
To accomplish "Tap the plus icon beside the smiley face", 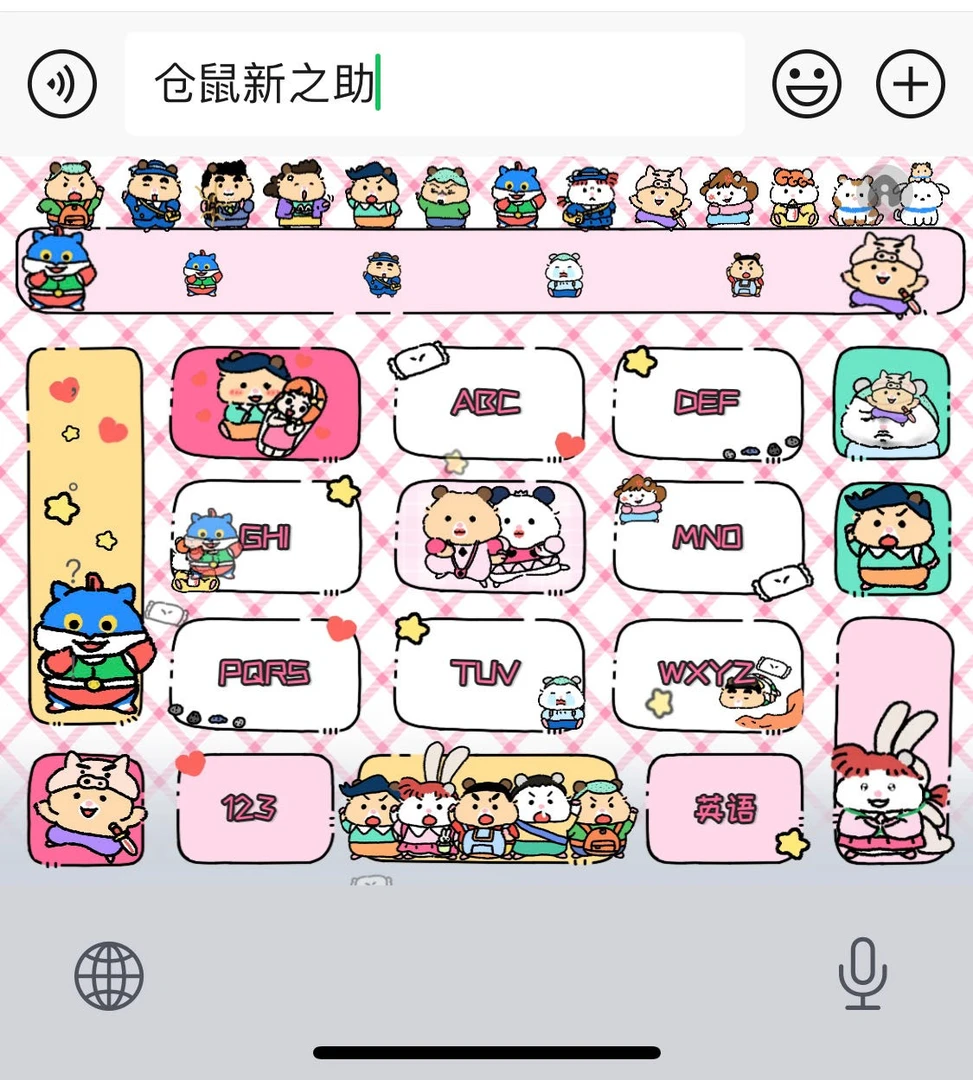I will point(908,84).
